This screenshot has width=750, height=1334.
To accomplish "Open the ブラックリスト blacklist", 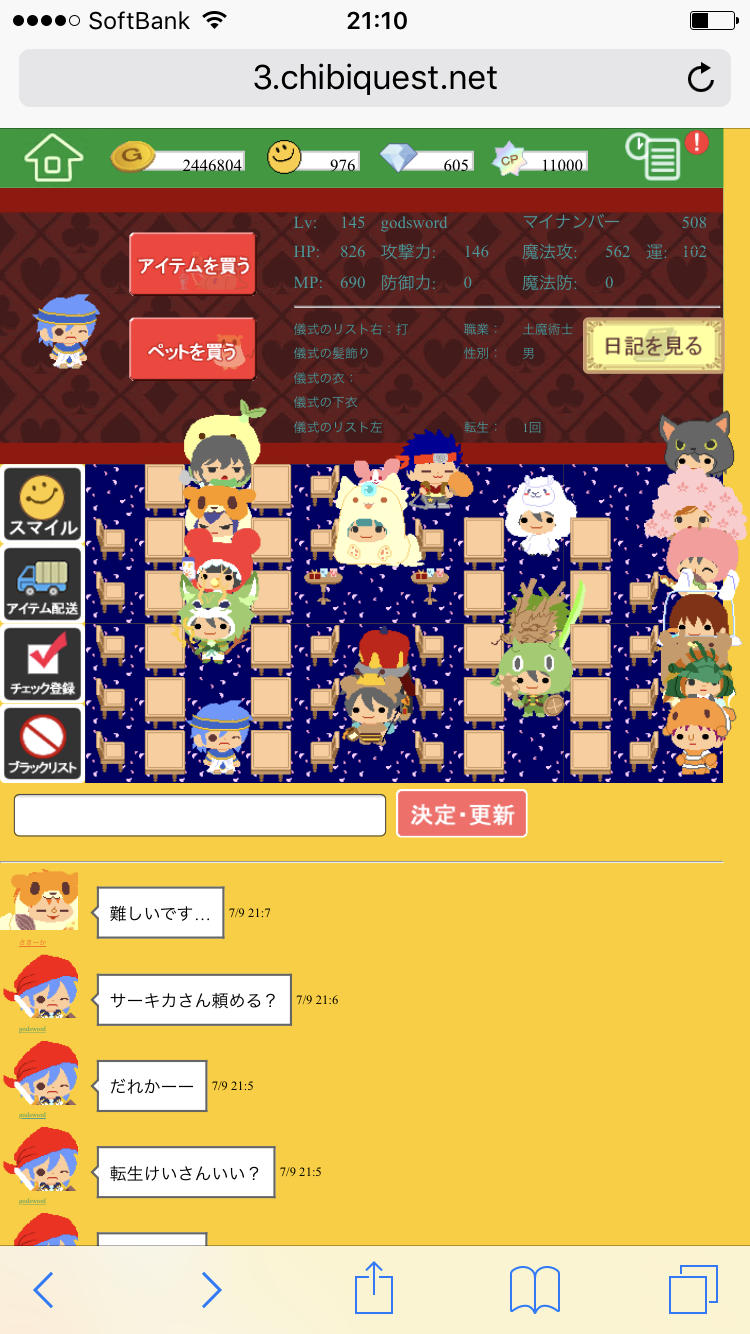I will [x=43, y=744].
